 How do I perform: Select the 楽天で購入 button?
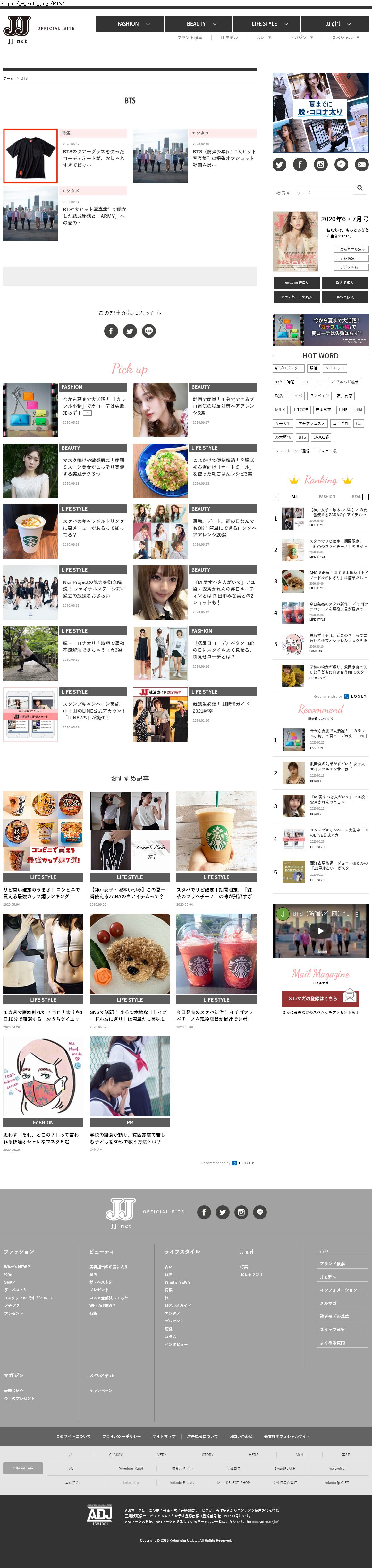point(344,282)
